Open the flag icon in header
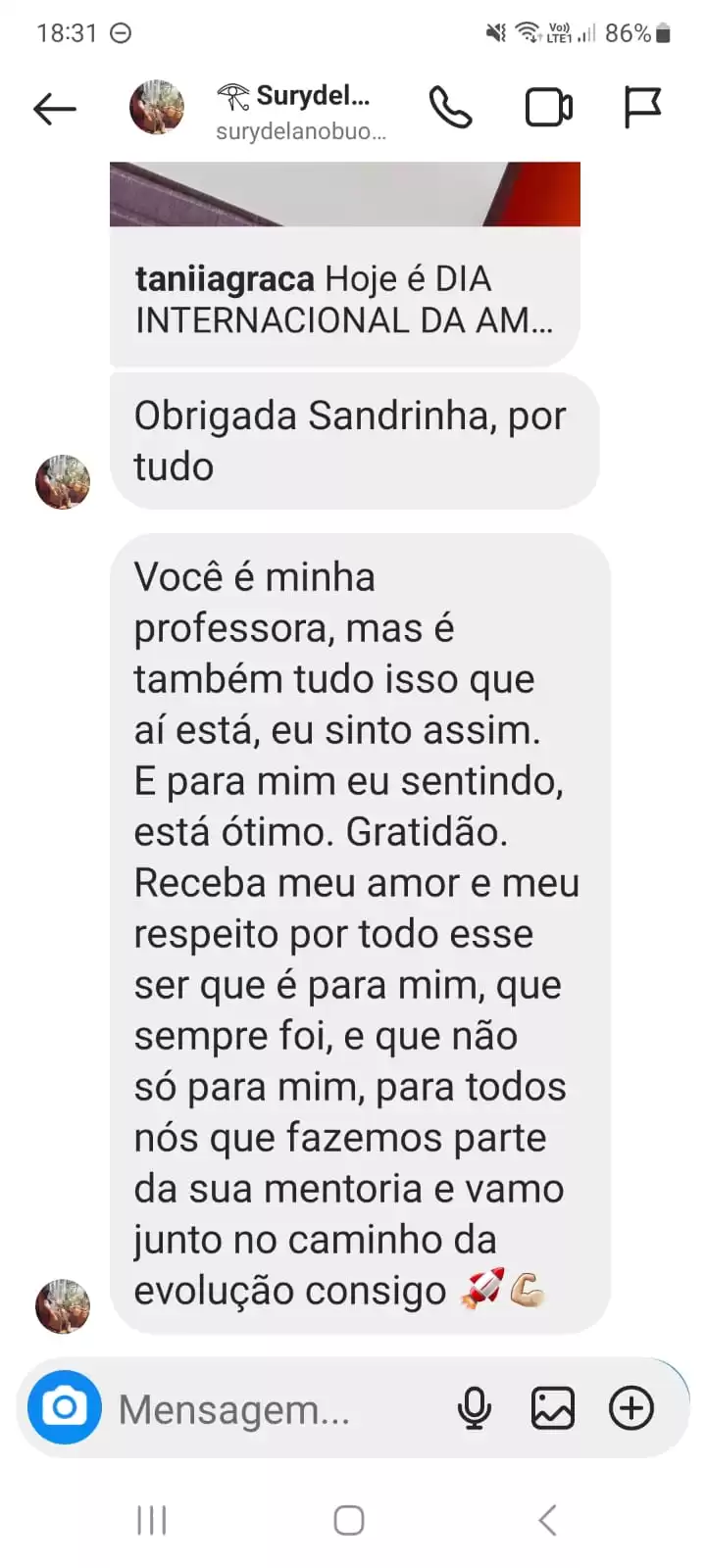This screenshot has width=706, height=1568. pyautogui.click(x=642, y=109)
